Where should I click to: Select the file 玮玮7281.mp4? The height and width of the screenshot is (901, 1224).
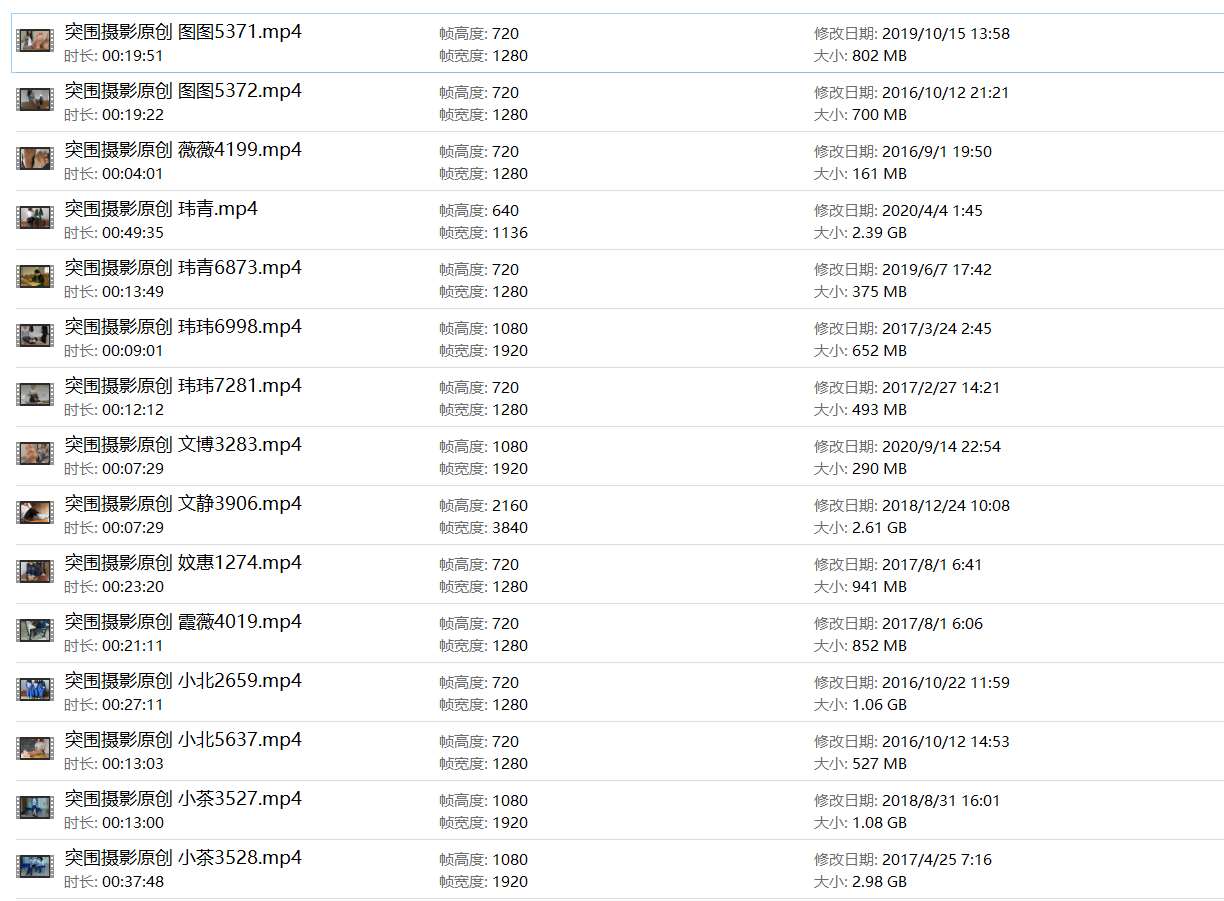coord(183,386)
